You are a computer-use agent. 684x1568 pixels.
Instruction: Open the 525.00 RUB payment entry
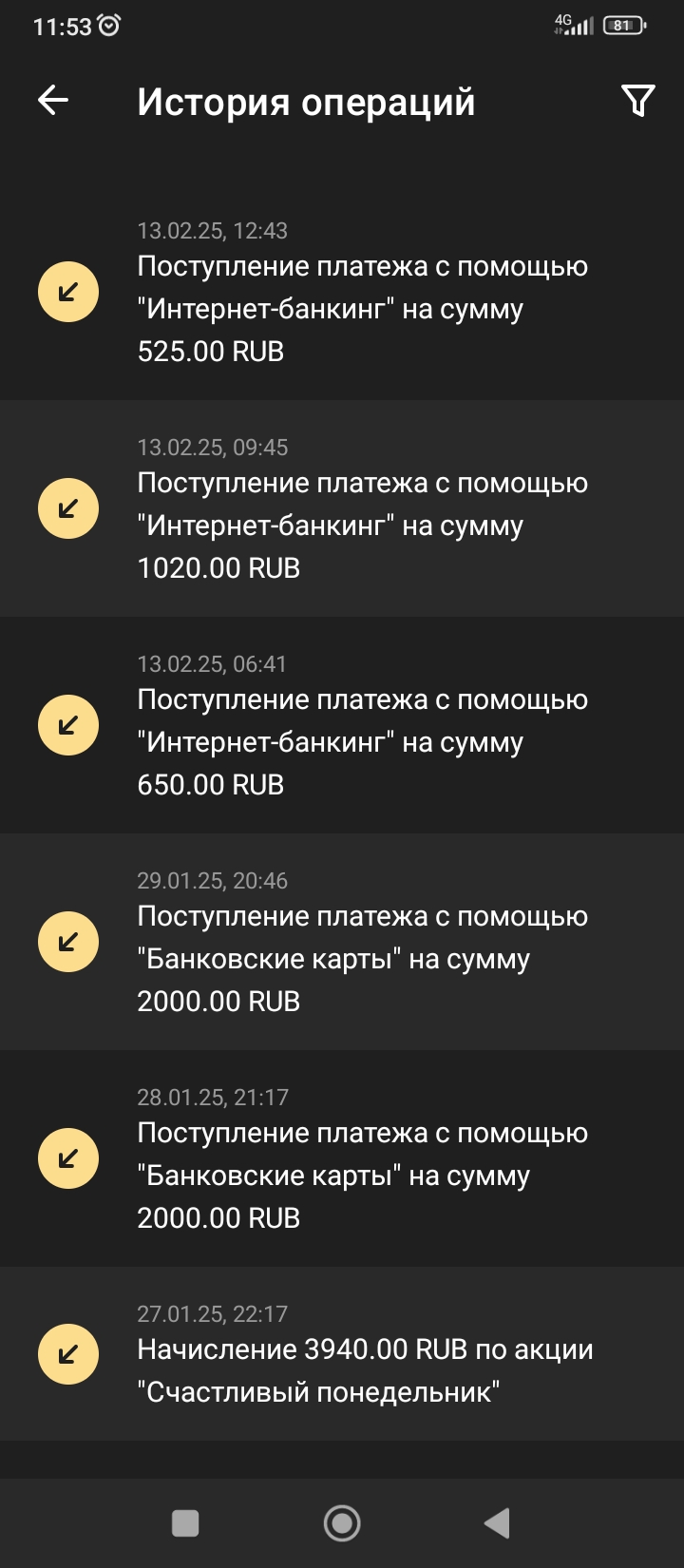pos(342,293)
